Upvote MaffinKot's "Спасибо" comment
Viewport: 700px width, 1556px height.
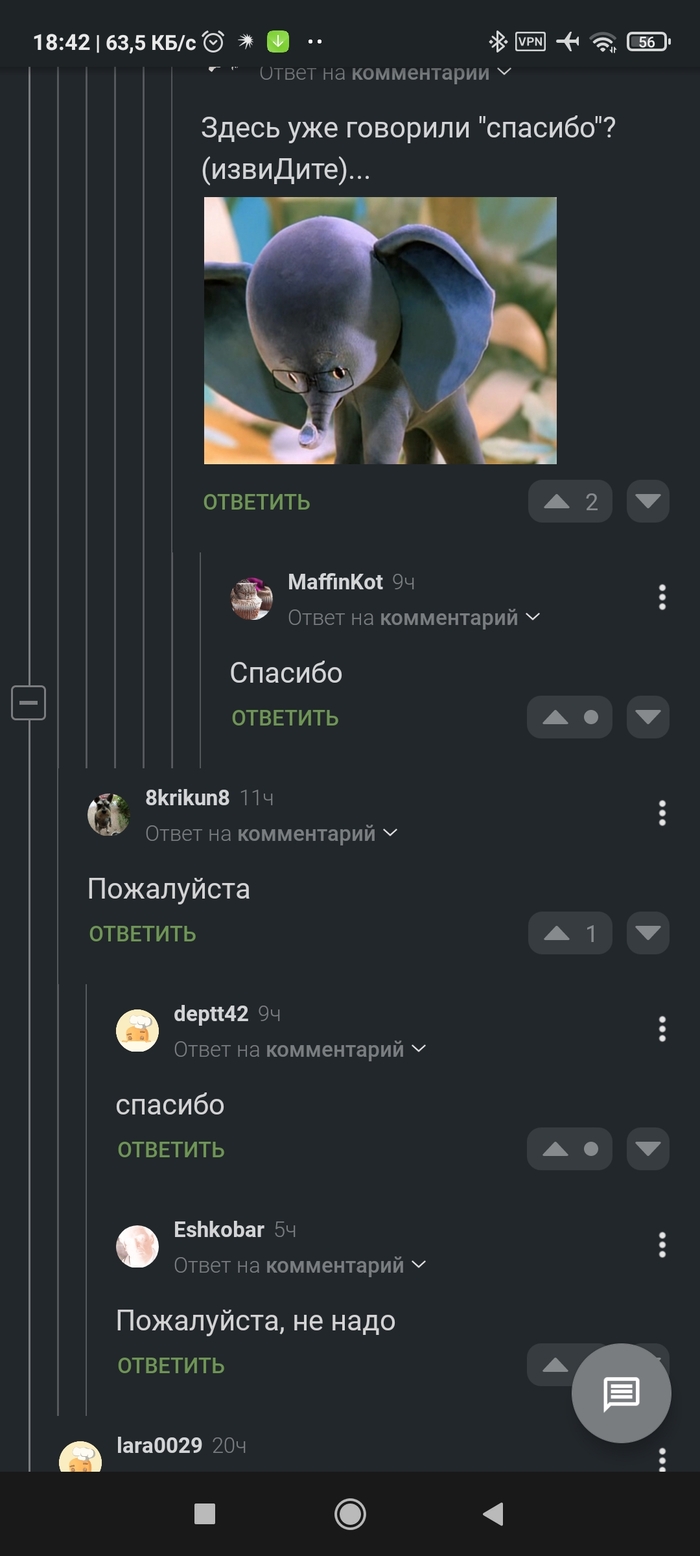pos(556,717)
